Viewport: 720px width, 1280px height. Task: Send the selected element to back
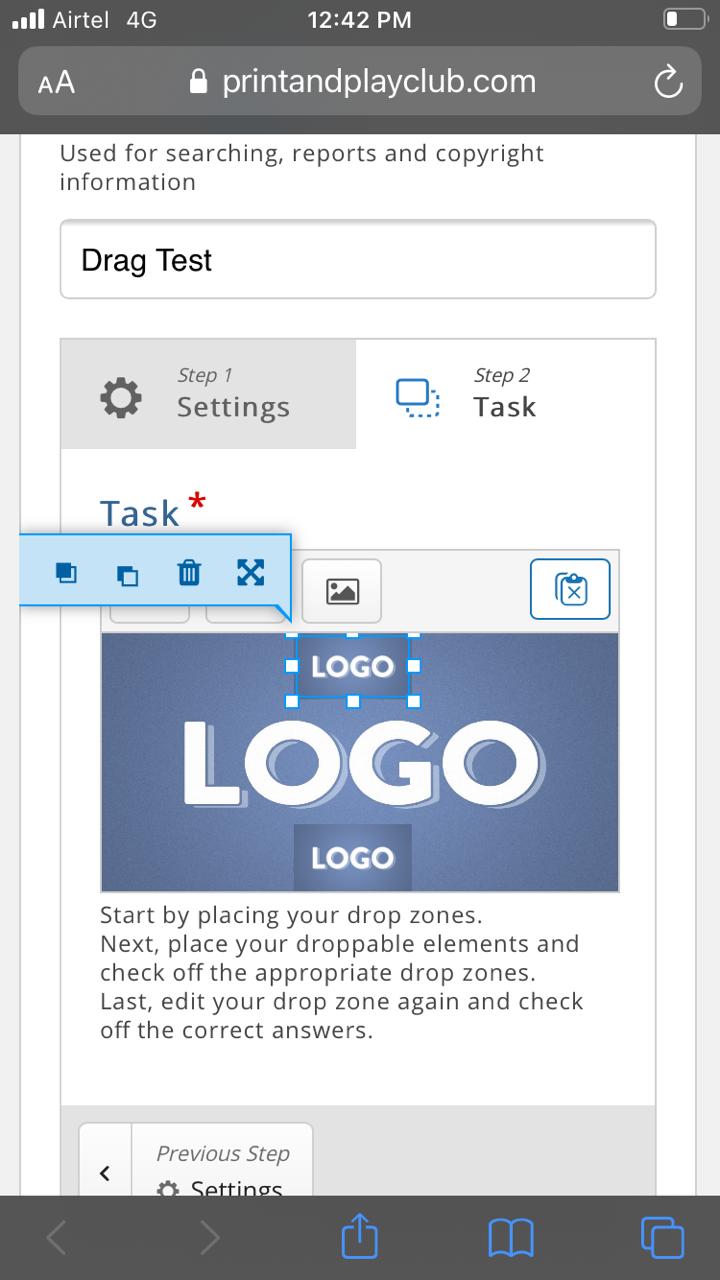[128, 574]
